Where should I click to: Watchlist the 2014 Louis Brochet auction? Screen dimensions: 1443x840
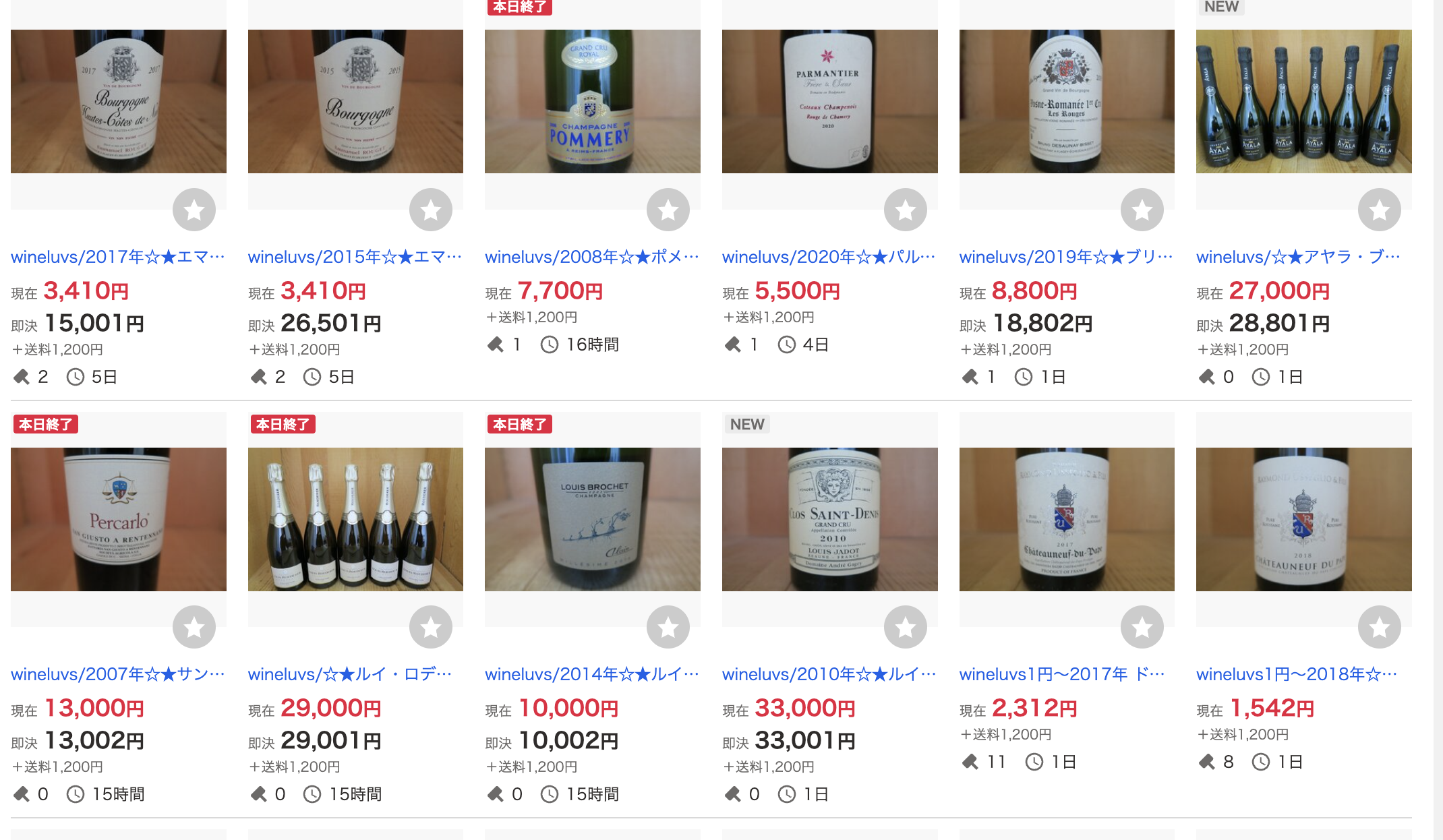668,627
